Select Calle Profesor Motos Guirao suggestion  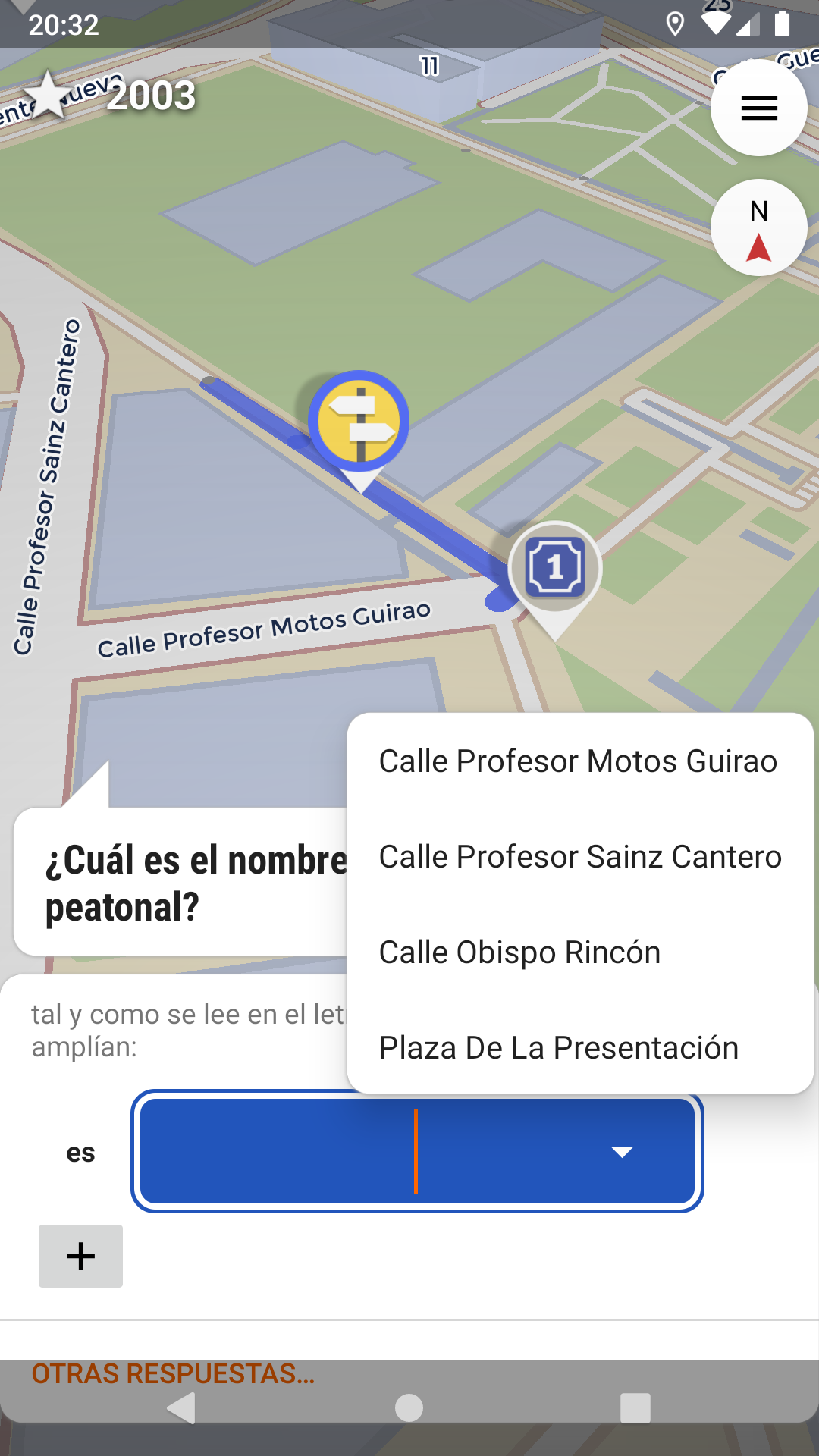(x=578, y=761)
